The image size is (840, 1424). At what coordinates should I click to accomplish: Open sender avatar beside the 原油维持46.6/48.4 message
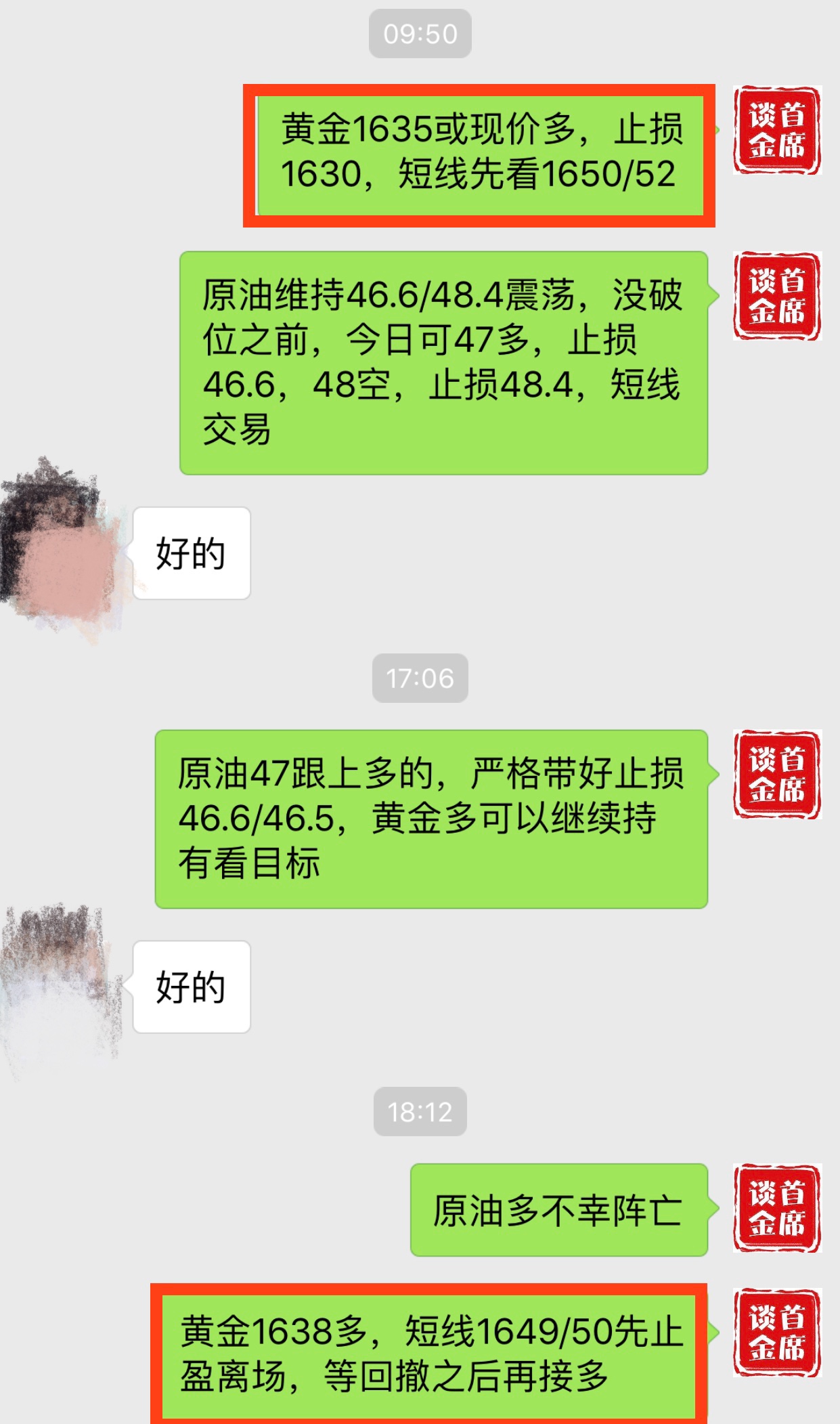point(777,296)
